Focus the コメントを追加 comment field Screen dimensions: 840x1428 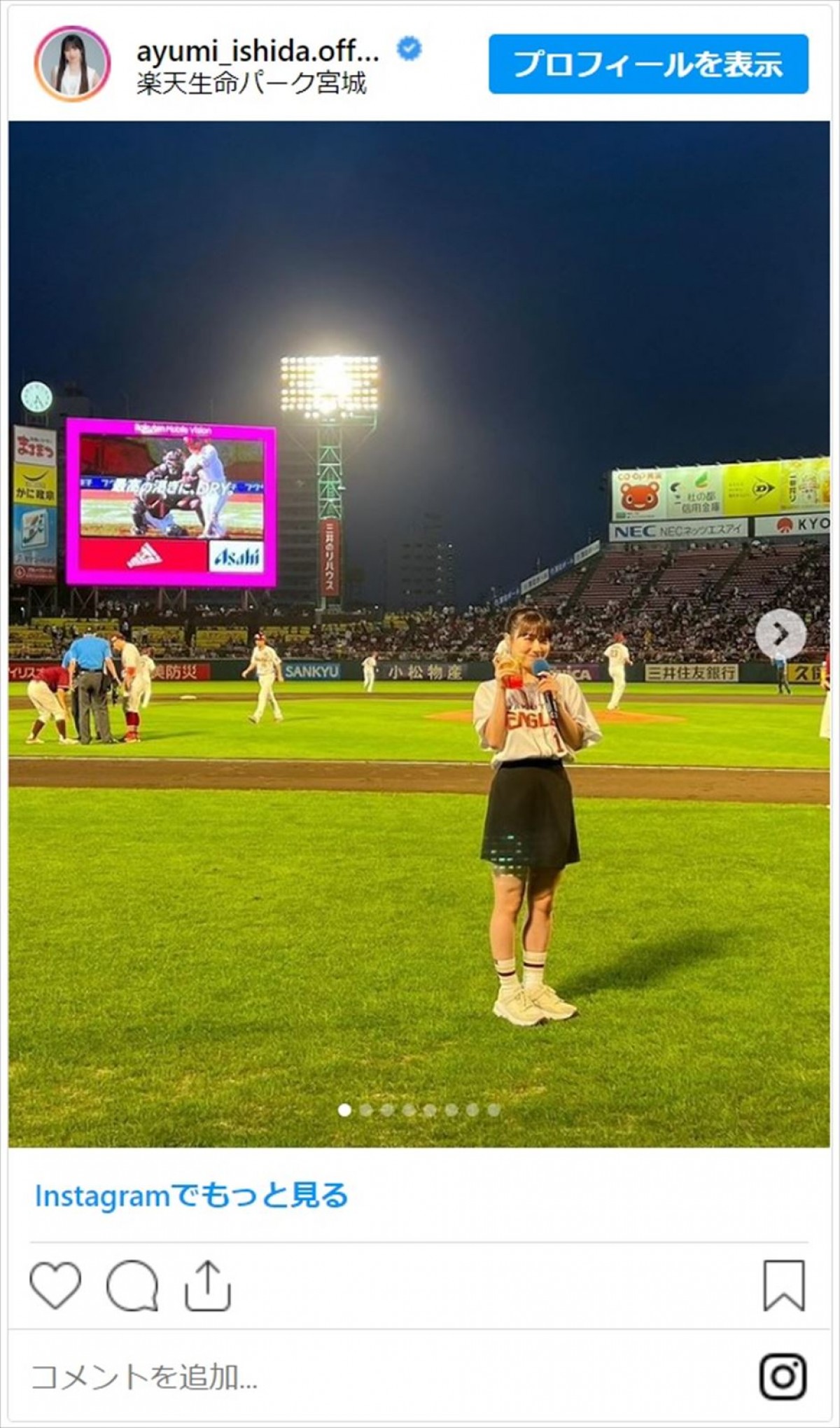[350, 1377]
